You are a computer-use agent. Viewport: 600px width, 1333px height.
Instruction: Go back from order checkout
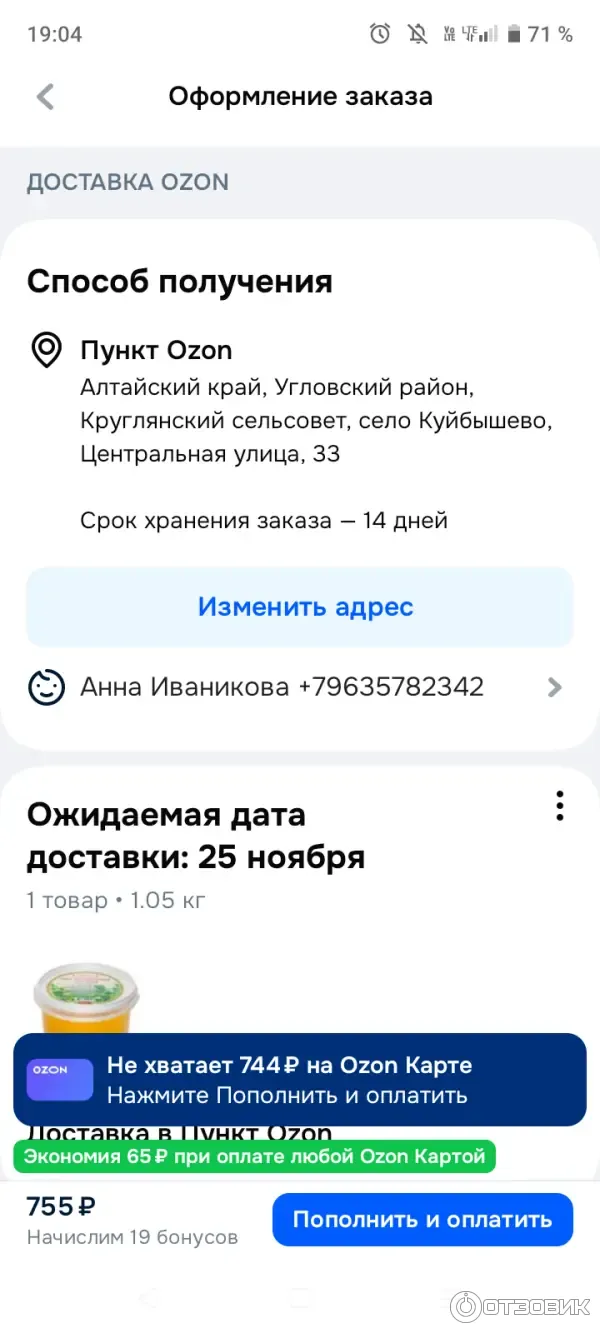(x=45, y=97)
